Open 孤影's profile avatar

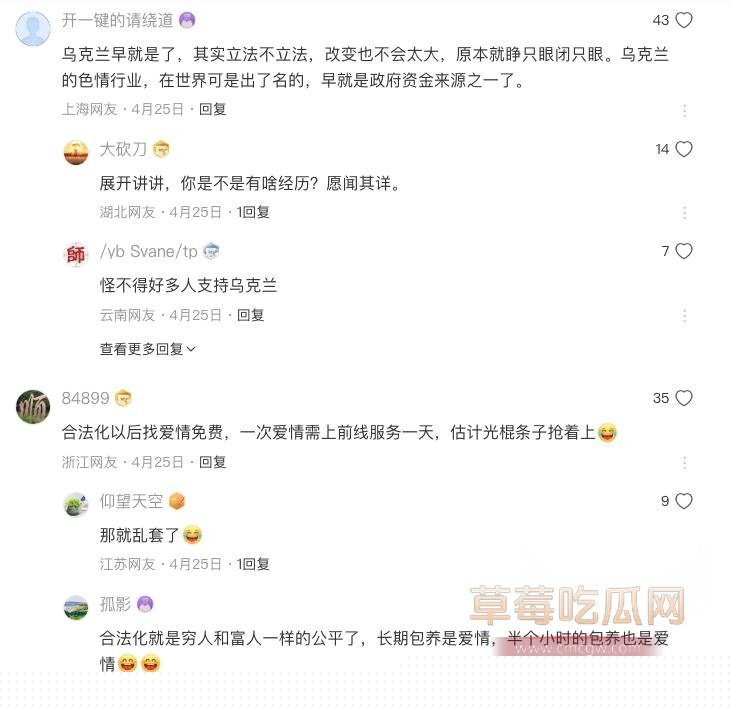pos(76,606)
